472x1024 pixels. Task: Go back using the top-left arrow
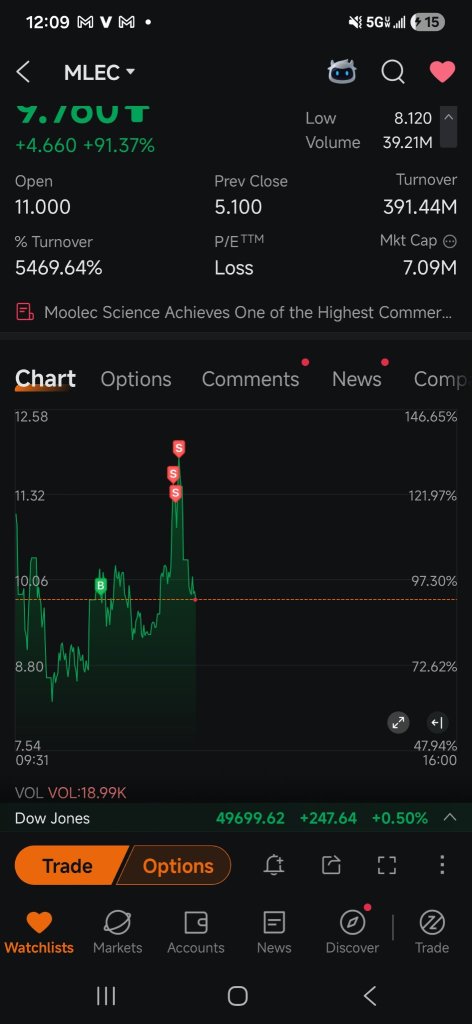pos(23,72)
